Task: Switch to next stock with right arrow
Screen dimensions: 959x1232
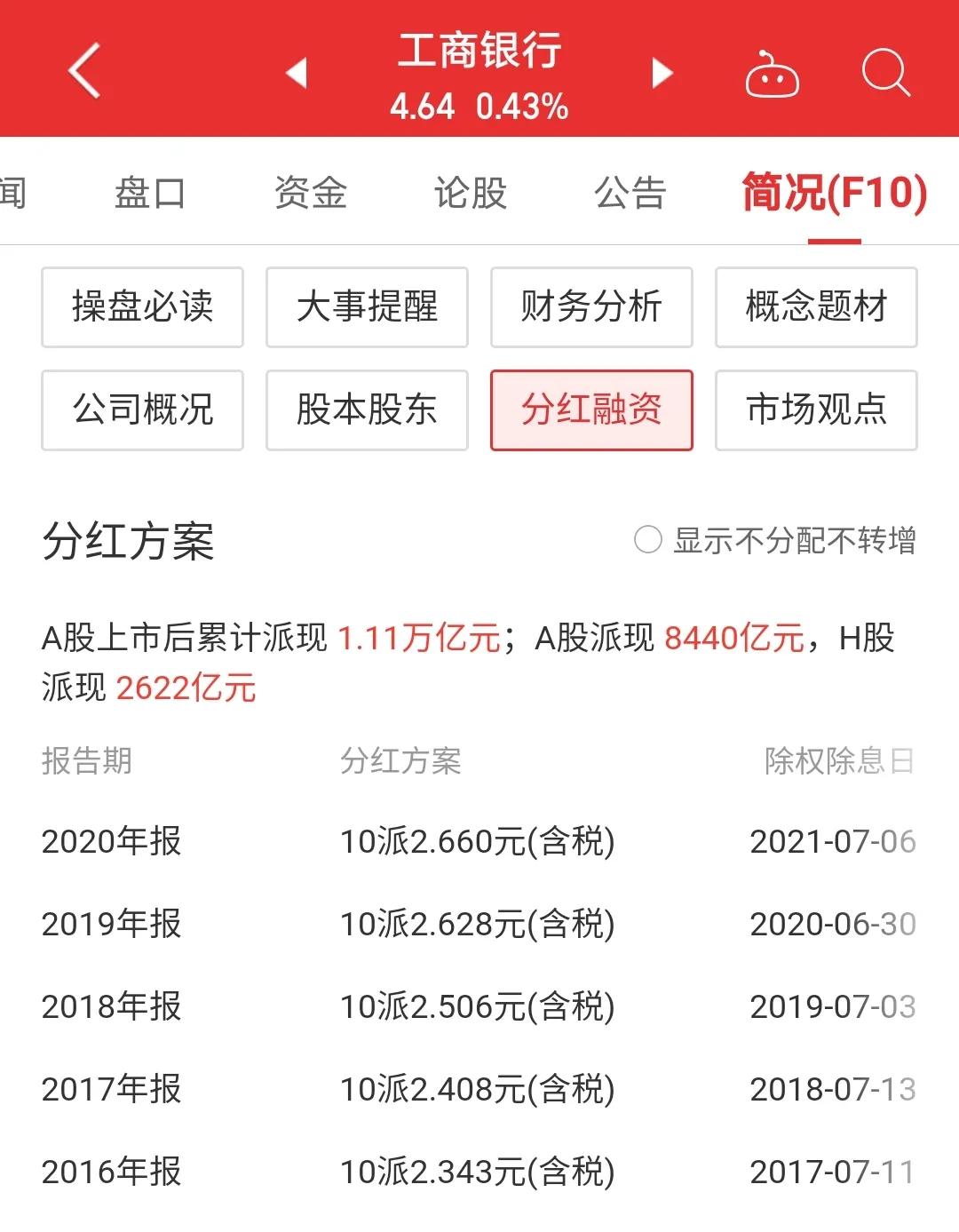Action: 661,73
